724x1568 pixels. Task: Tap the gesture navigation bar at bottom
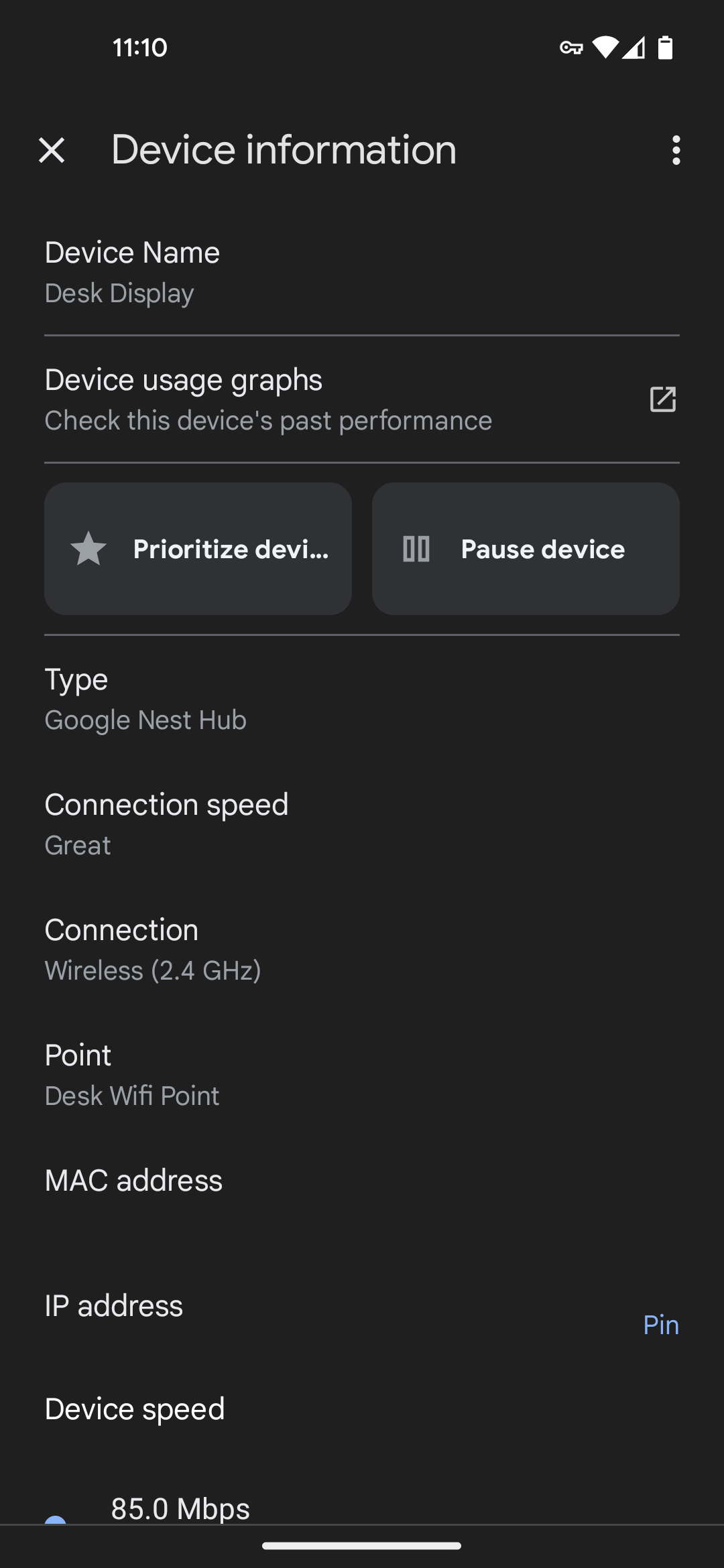pos(362,1546)
